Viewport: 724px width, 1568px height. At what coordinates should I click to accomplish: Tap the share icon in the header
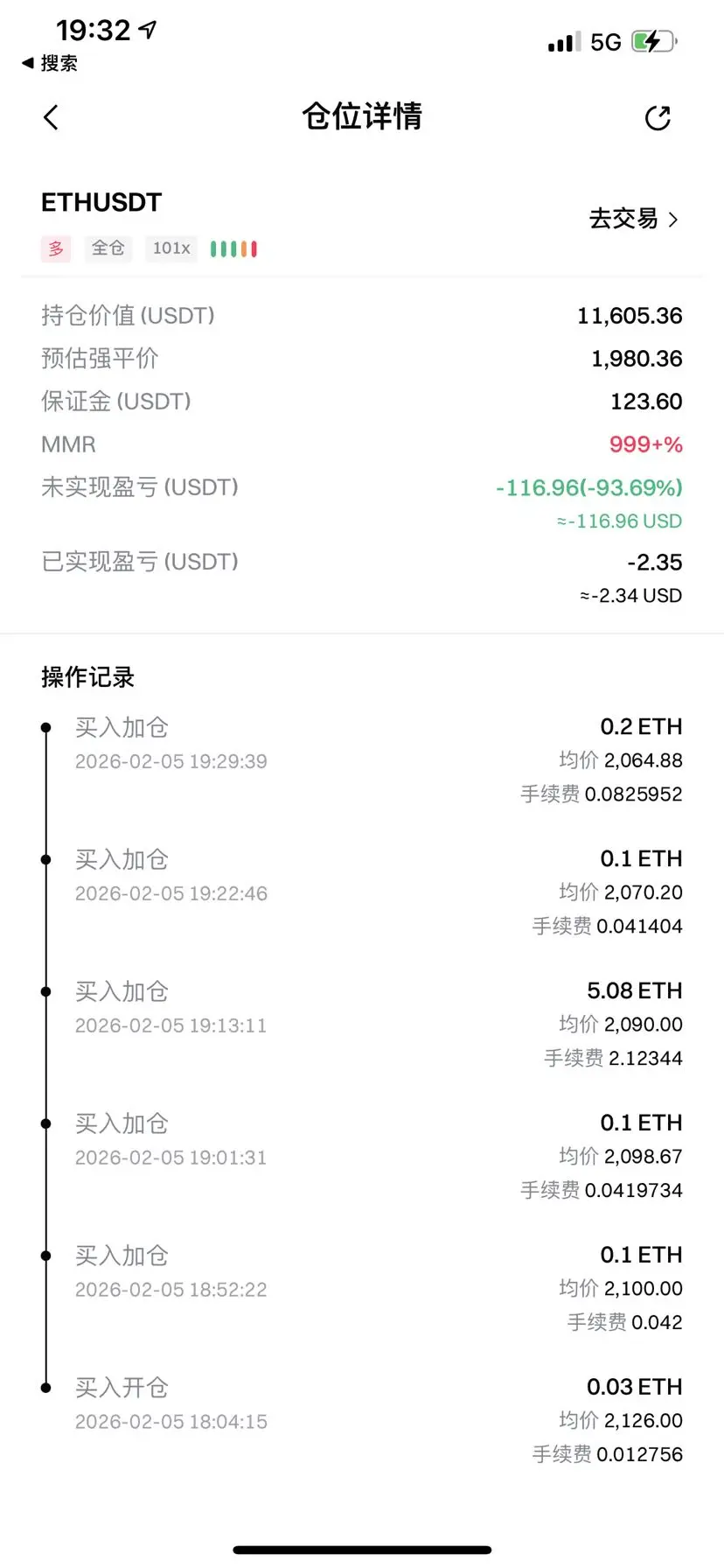point(658,117)
